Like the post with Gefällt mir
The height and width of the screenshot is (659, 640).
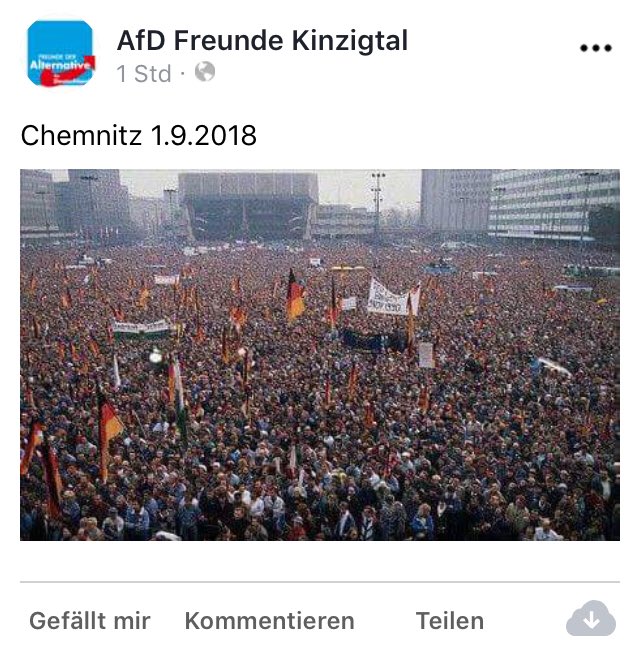(90, 621)
